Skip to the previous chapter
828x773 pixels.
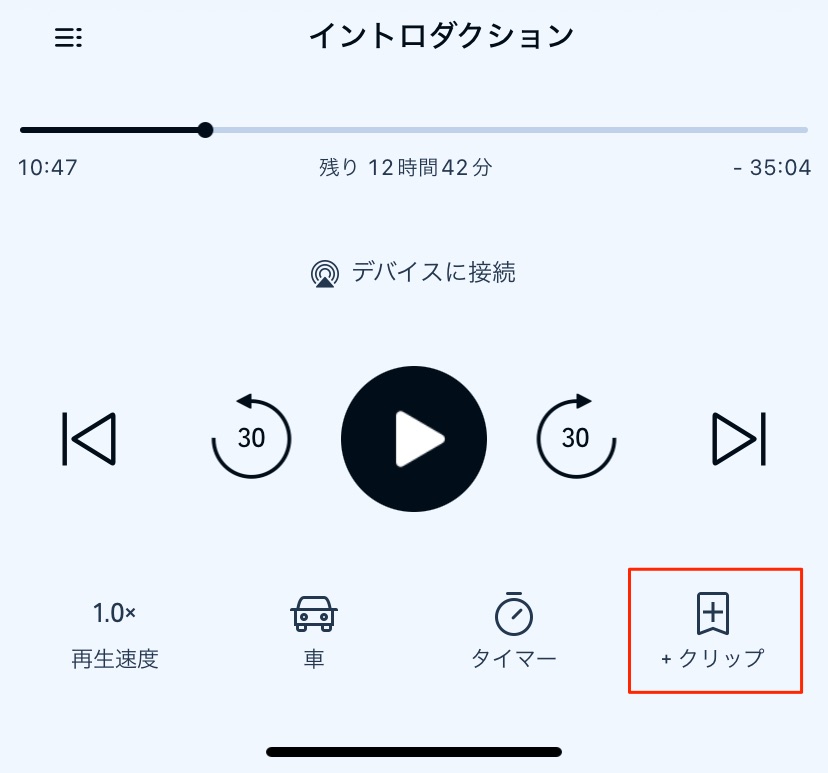coord(89,438)
